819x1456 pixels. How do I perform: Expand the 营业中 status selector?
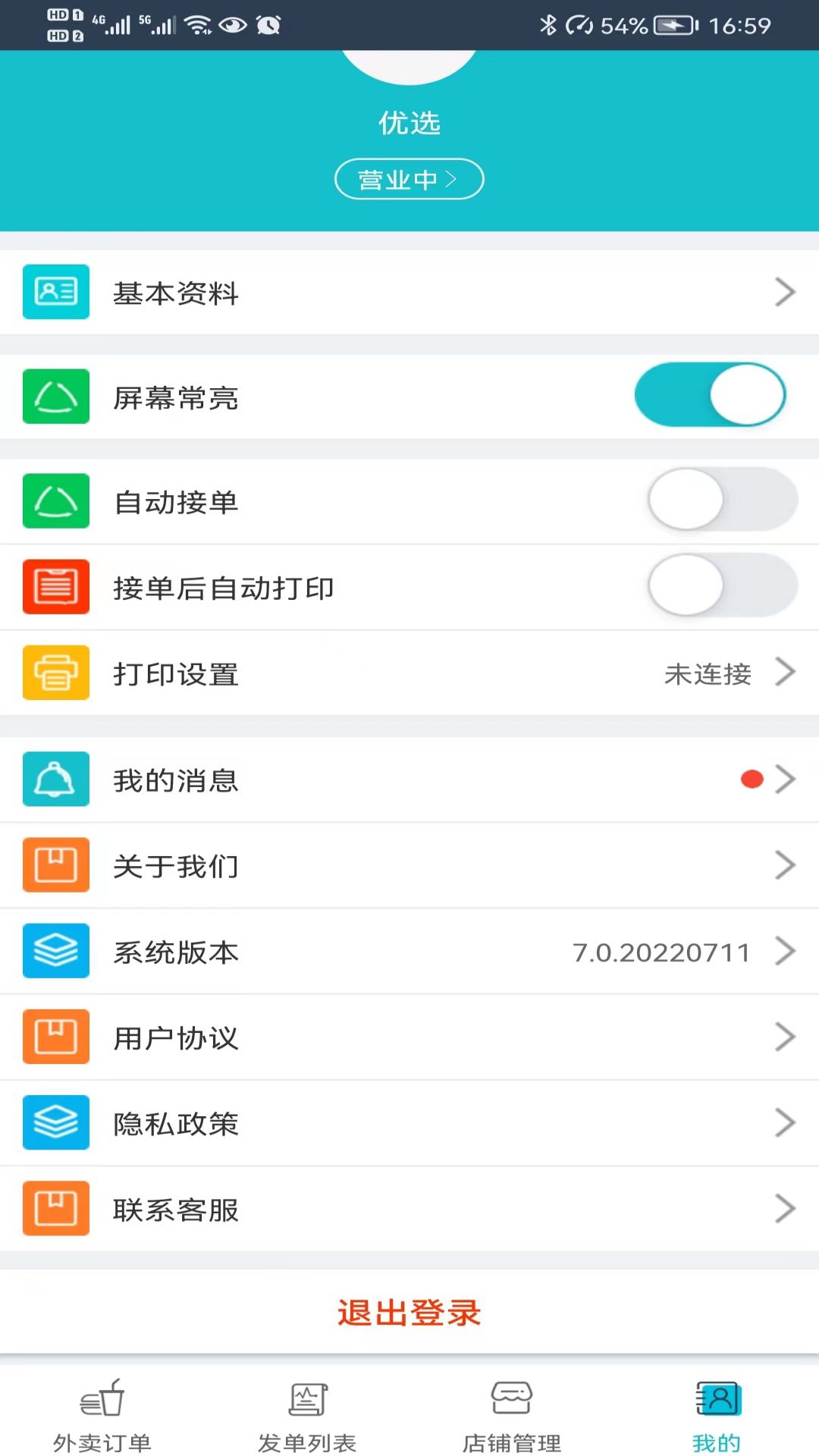pos(408,178)
